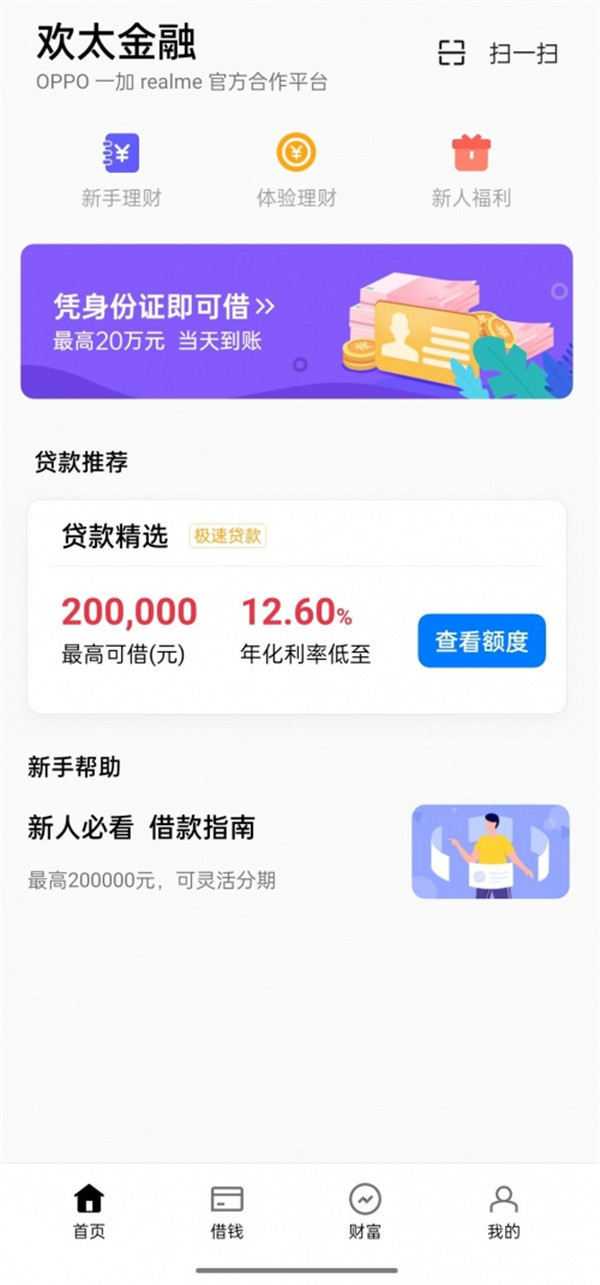Open the 凭身份证即可借 banner

click(x=297, y=321)
